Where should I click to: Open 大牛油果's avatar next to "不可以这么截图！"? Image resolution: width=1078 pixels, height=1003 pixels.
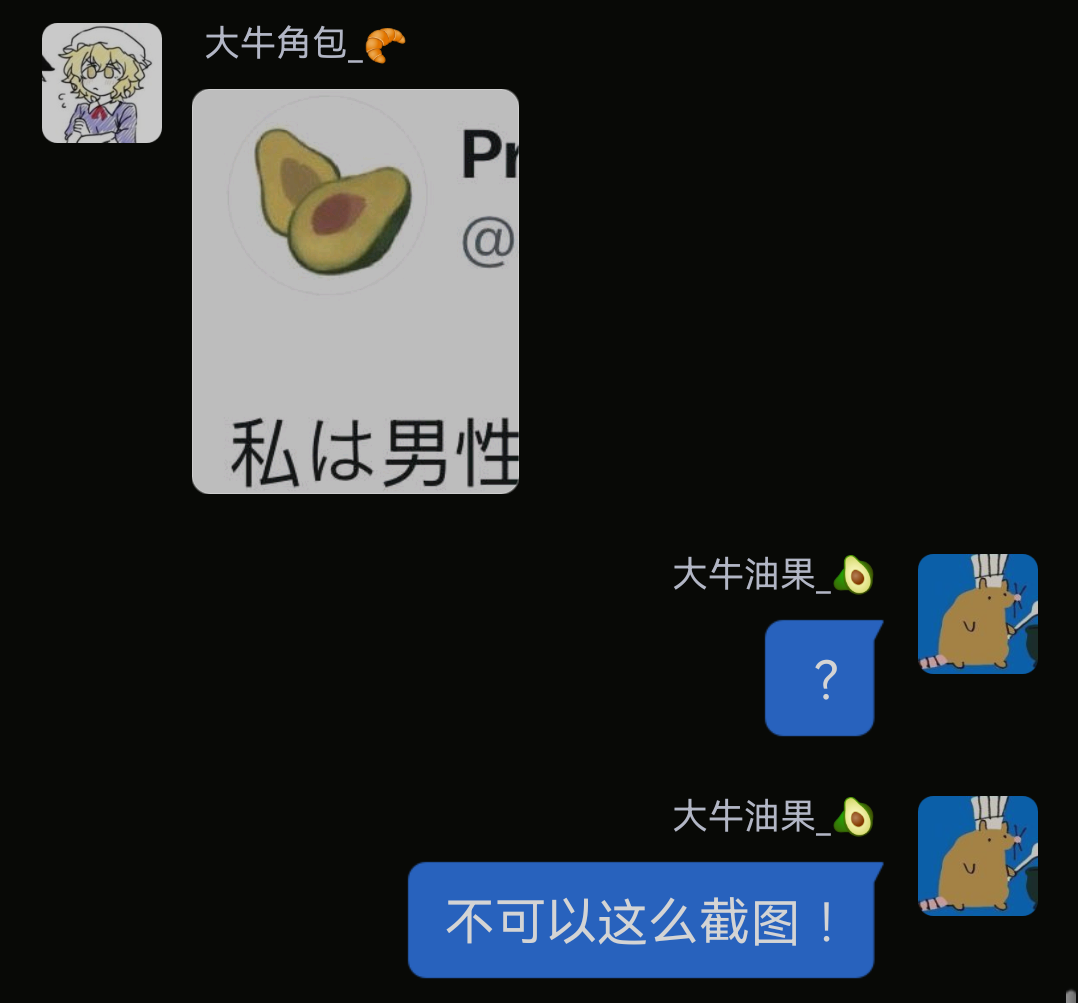(977, 856)
